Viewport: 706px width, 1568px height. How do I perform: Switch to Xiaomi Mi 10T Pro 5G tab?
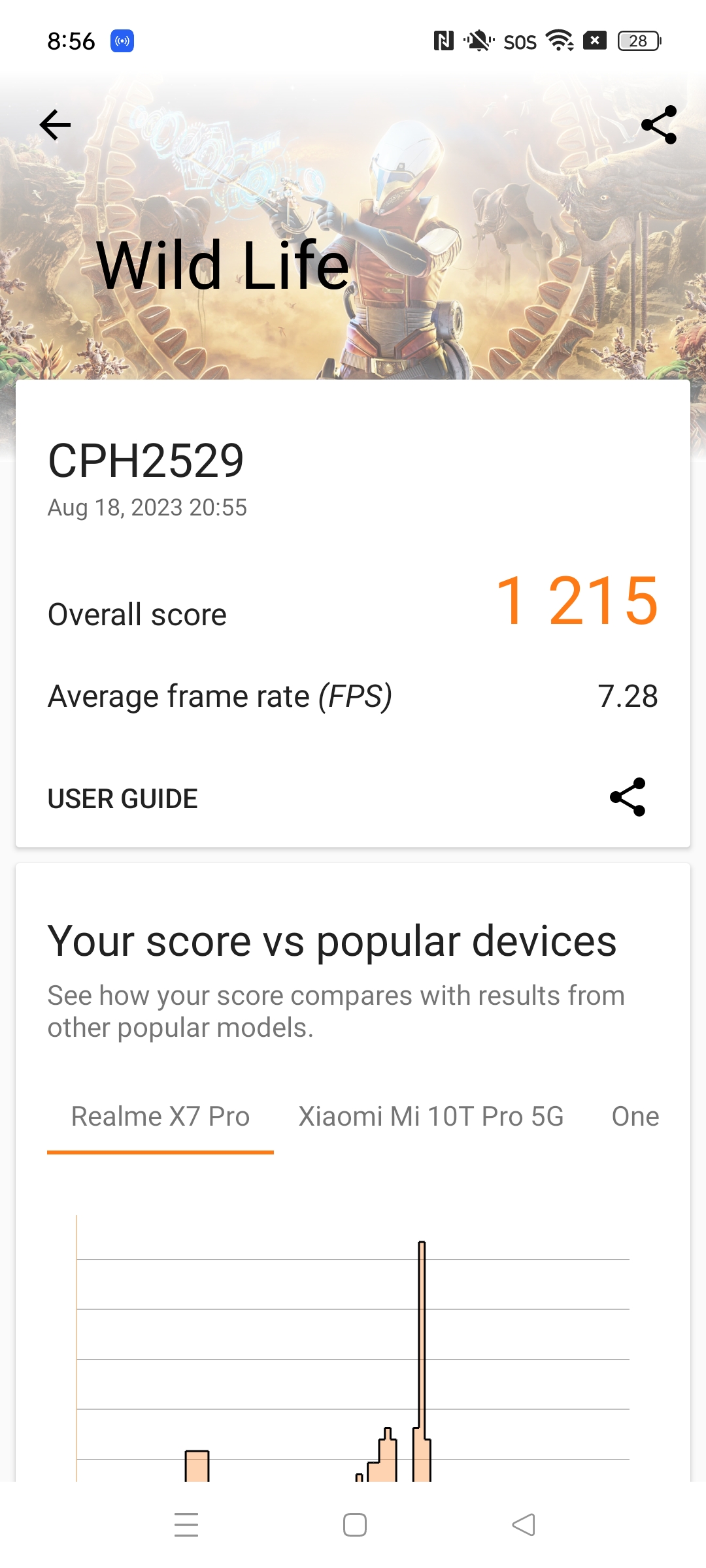coord(431,1117)
